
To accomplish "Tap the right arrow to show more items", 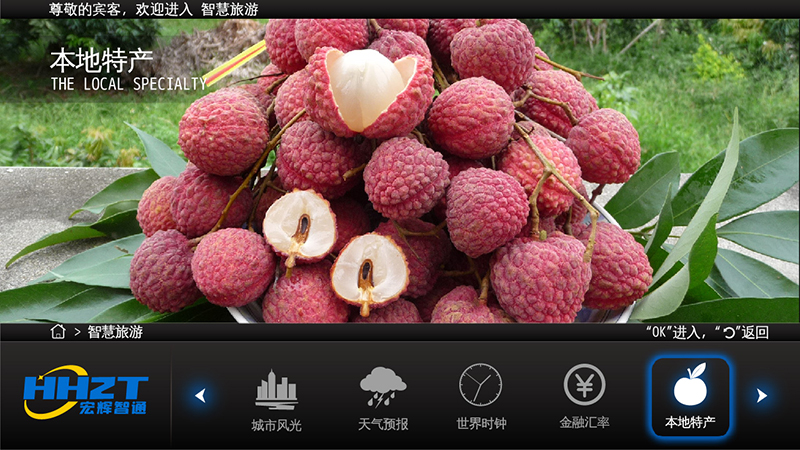I will point(762,395).
